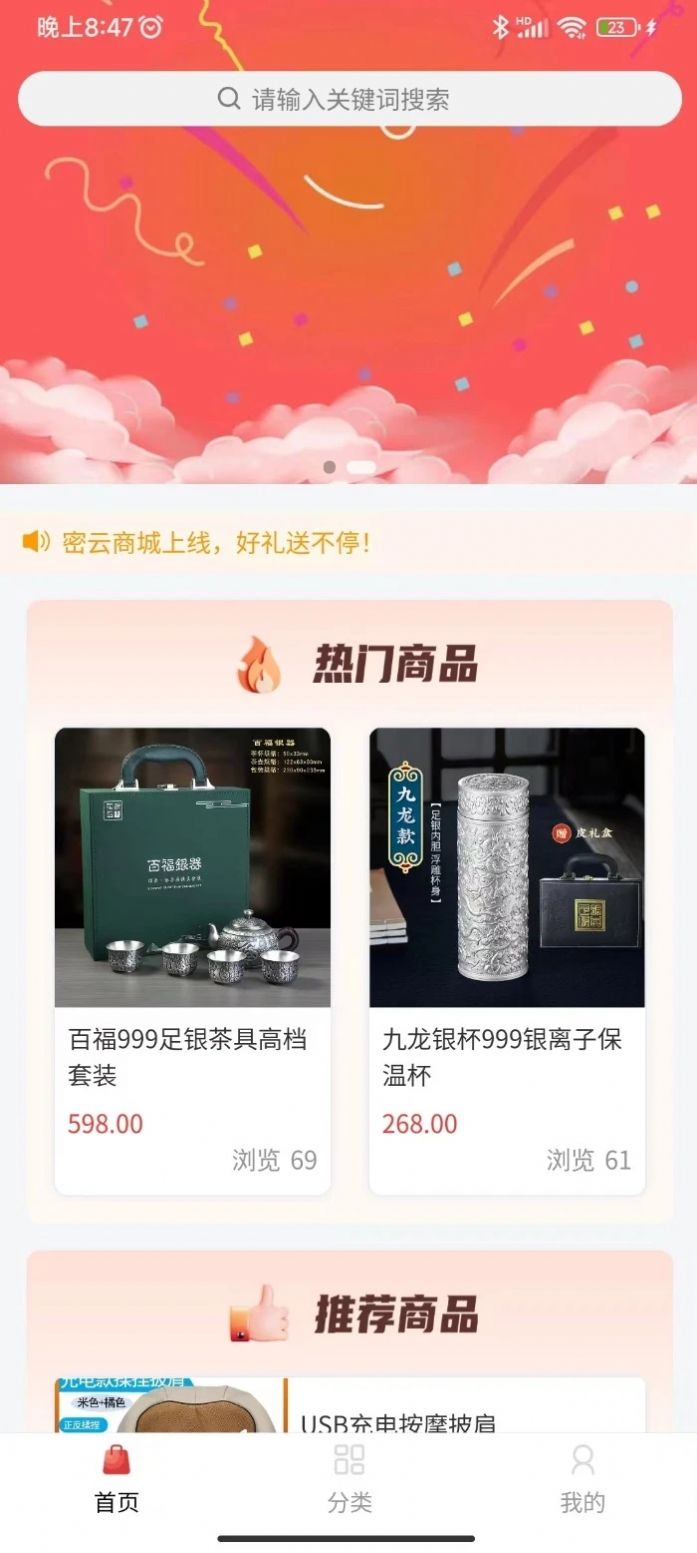Tap the keyword search box
The height and width of the screenshot is (1553, 697).
[349, 99]
